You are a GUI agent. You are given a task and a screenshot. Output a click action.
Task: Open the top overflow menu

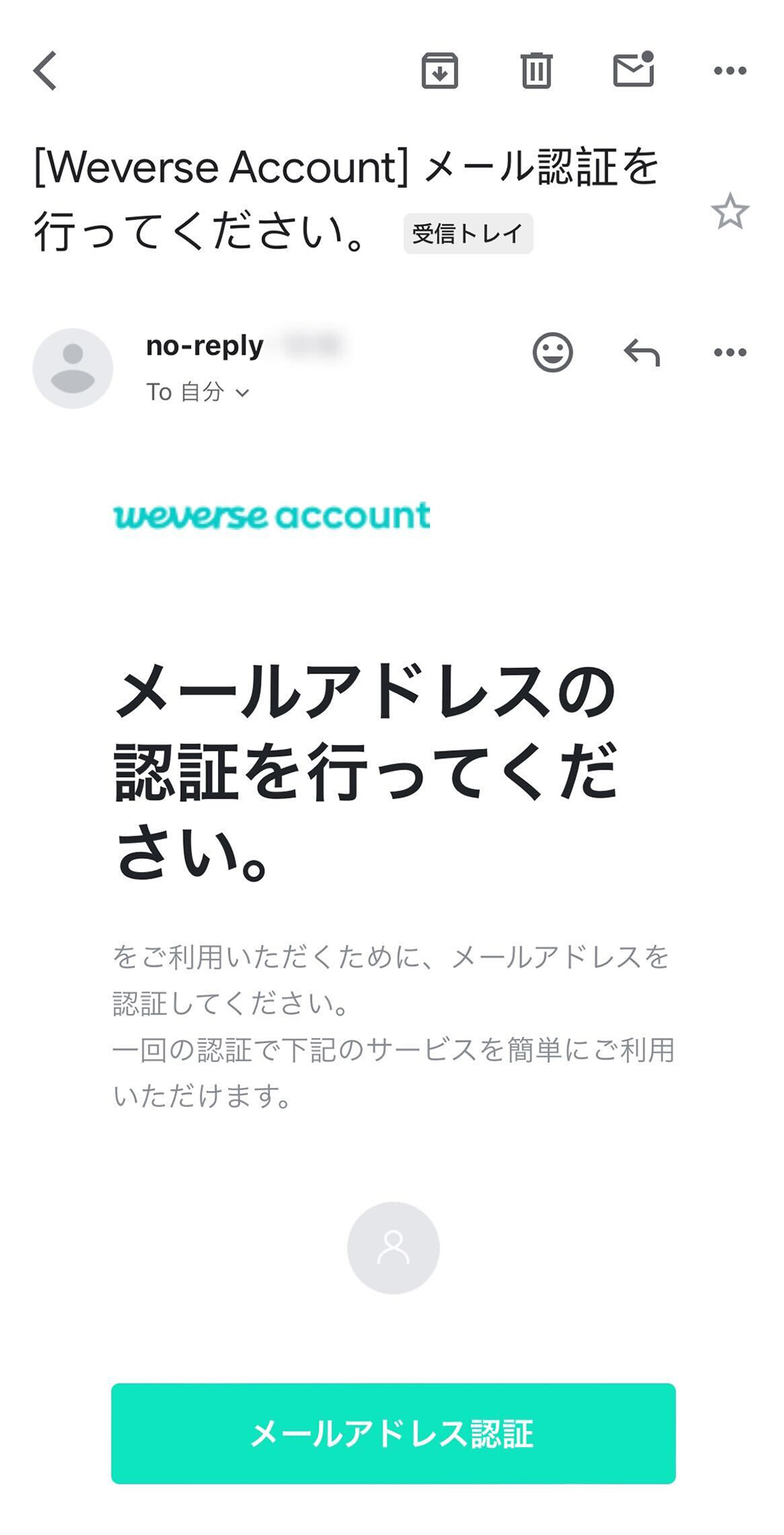tap(730, 70)
